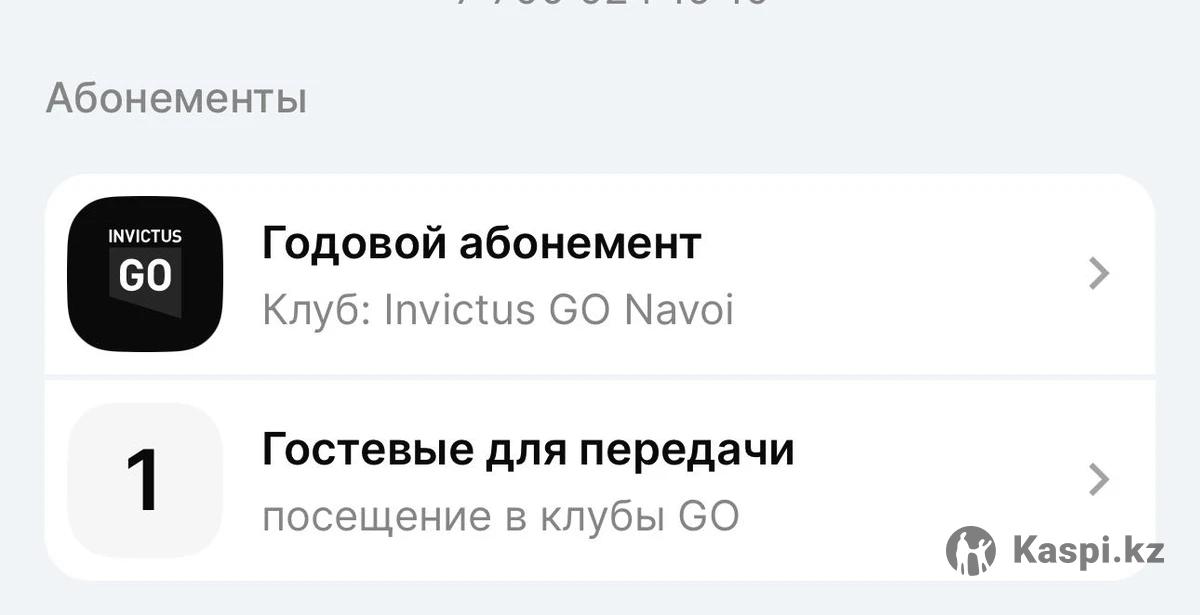
Task: Open the Годовой абонемент subscription row
Action: pos(600,274)
